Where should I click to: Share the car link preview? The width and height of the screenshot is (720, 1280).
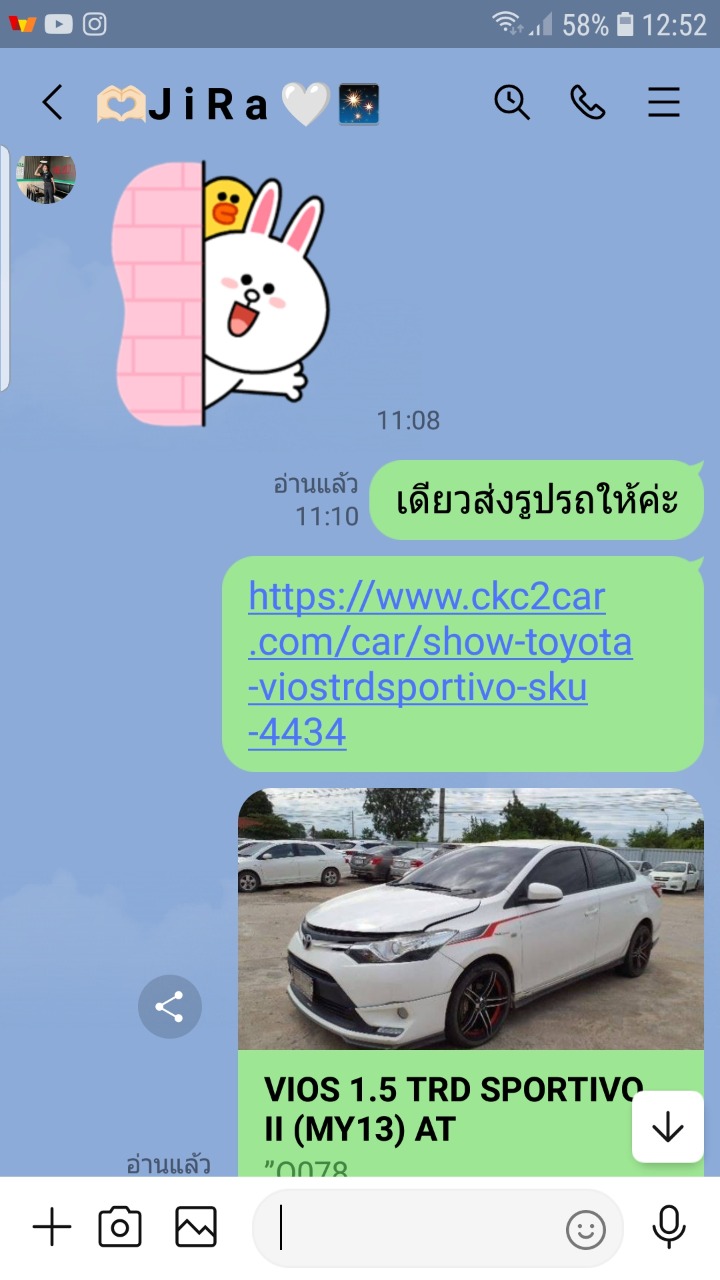pyautogui.click(x=169, y=1006)
